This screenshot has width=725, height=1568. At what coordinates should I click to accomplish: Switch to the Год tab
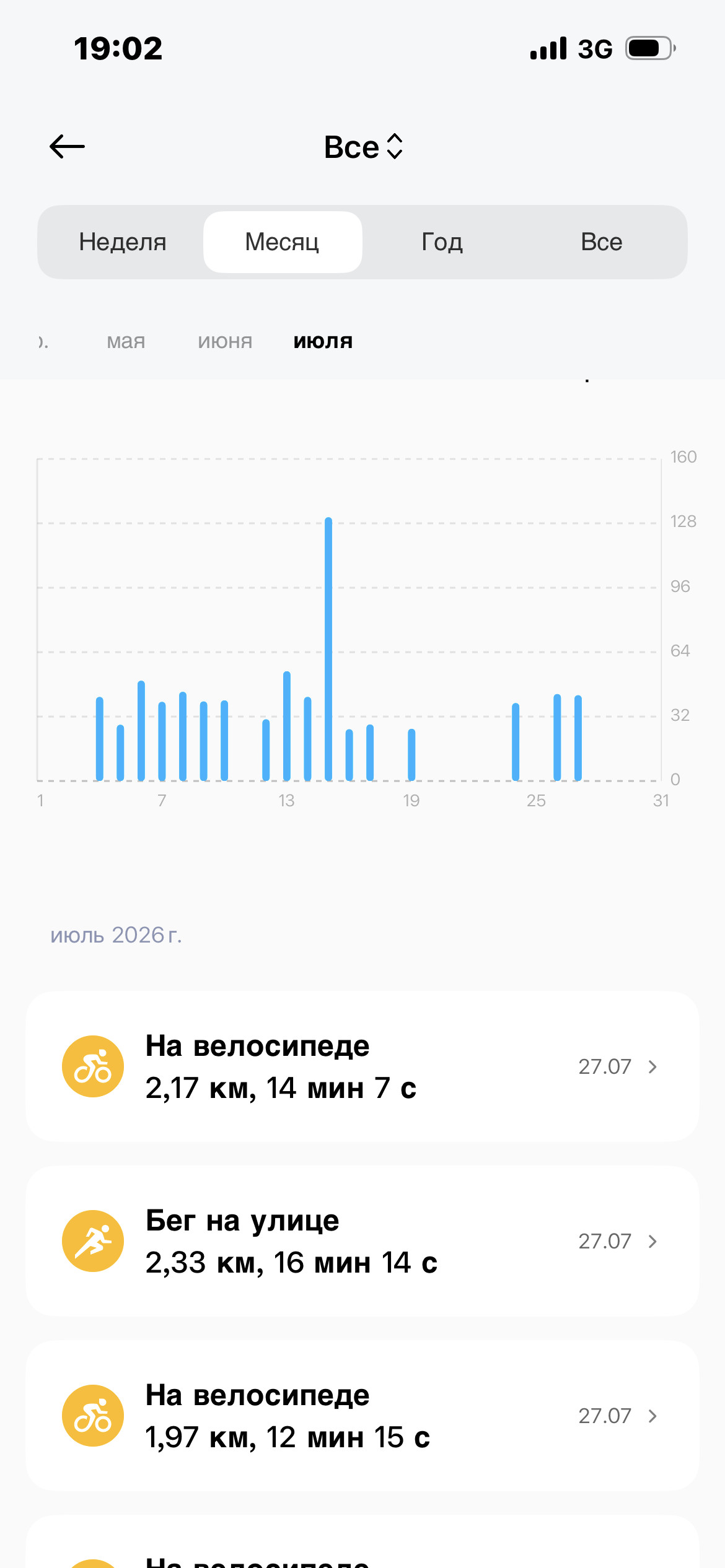coord(442,242)
